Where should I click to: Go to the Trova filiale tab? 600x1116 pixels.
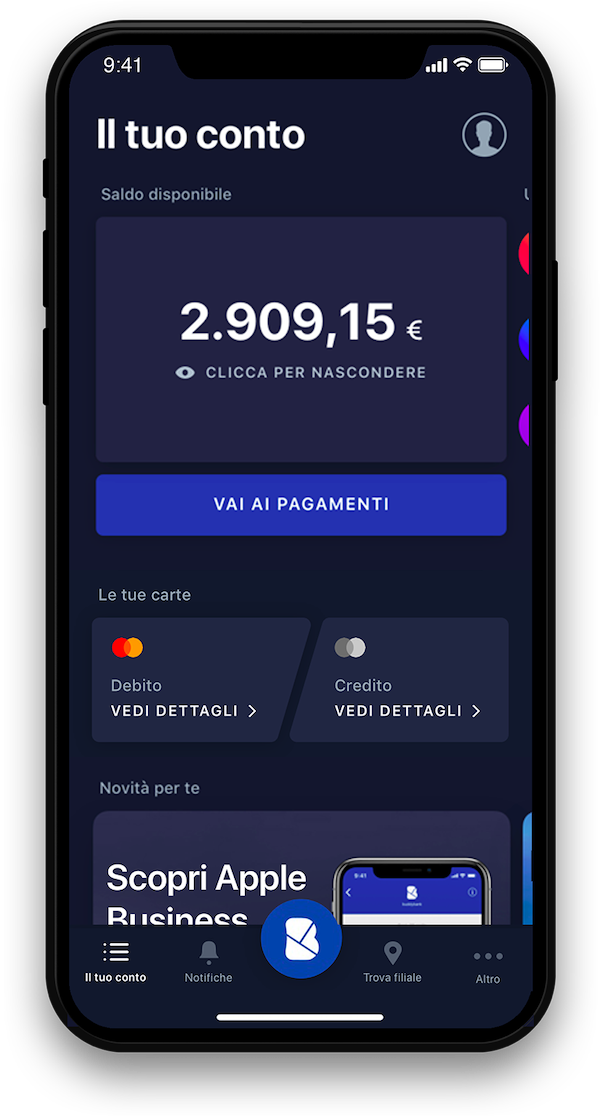pos(392,962)
